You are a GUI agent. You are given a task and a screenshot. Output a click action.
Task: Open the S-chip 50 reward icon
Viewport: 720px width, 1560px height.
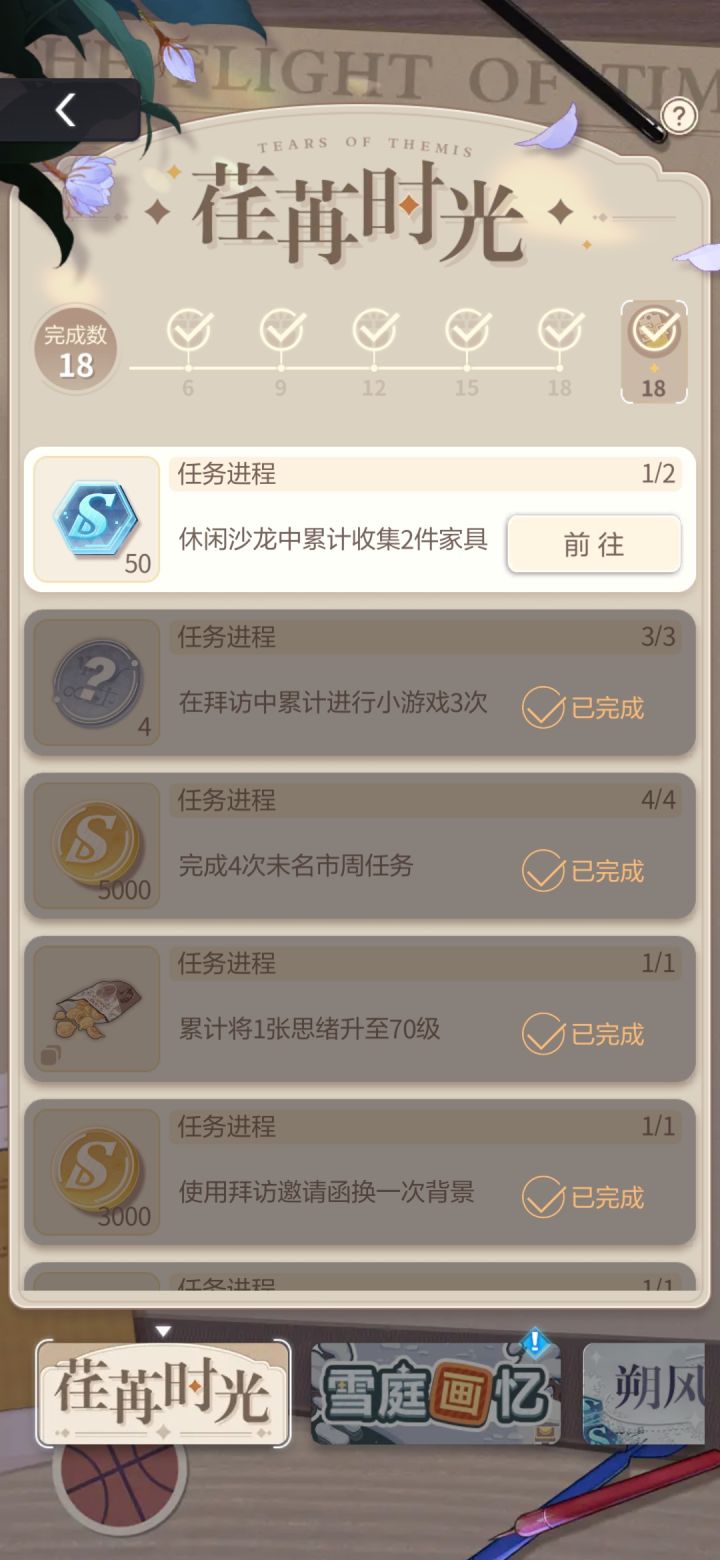click(x=95, y=520)
